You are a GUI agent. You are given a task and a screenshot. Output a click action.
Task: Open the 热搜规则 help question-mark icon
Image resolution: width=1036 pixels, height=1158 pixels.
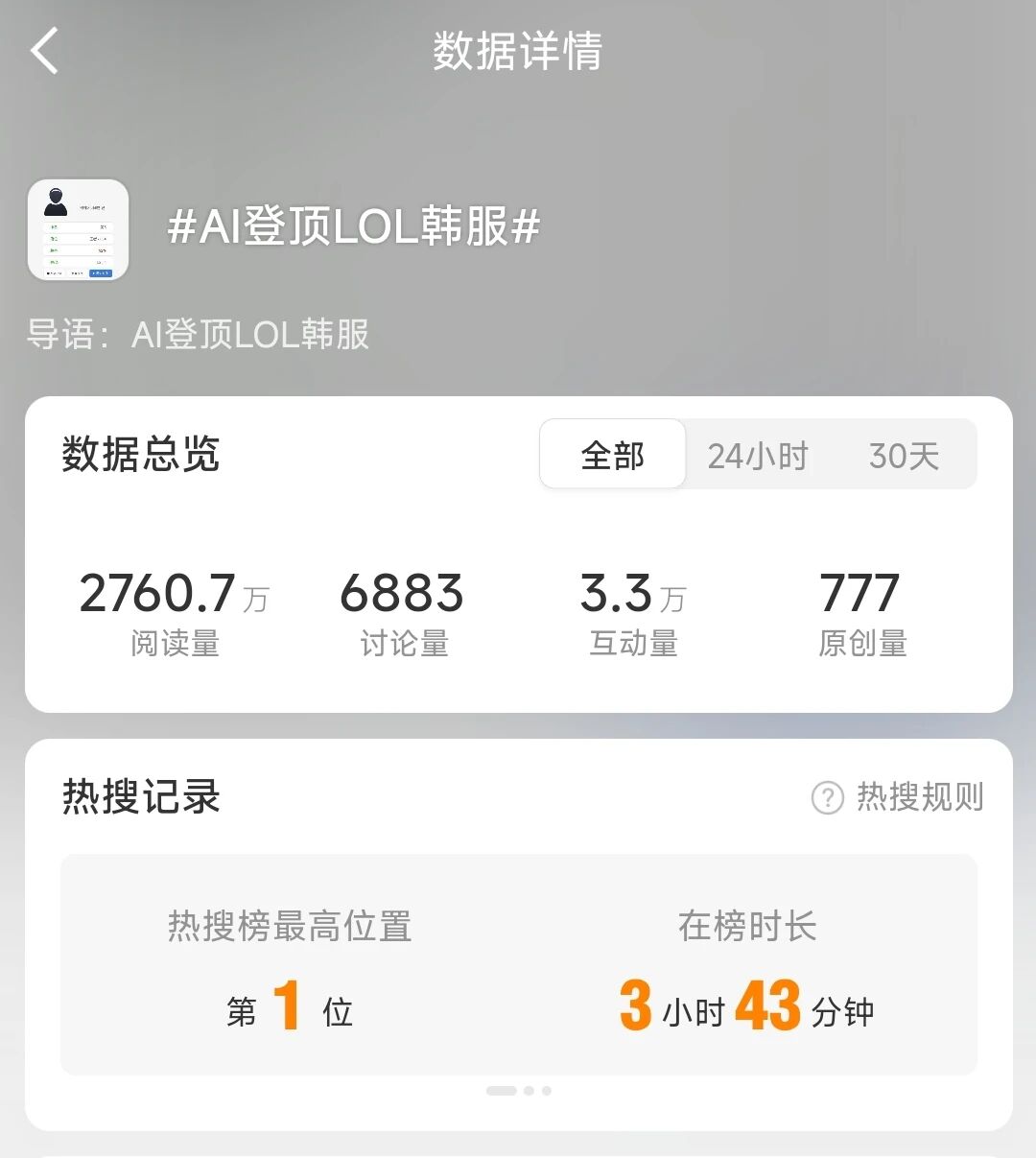[x=827, y=797]
